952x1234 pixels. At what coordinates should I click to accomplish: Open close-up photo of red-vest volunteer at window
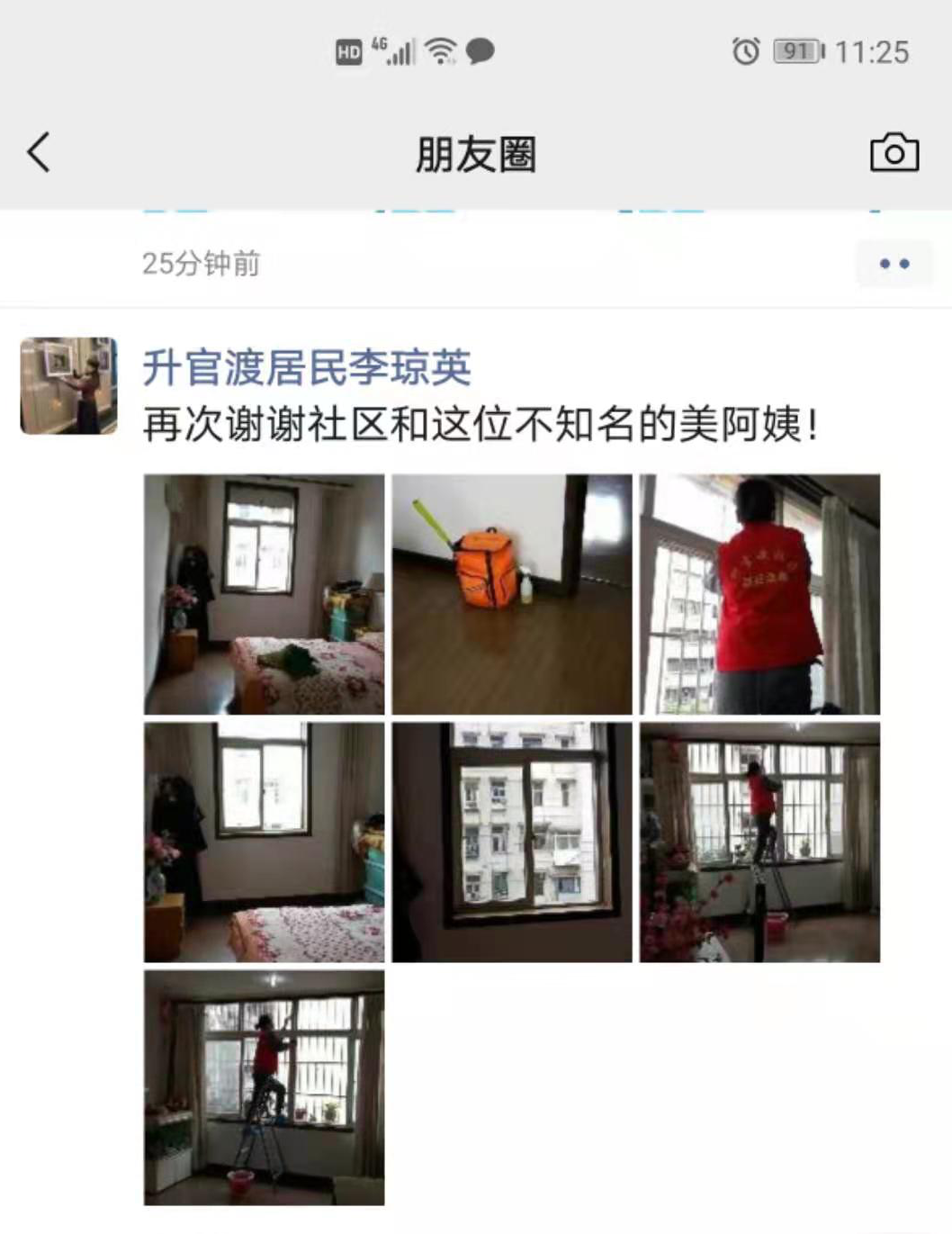point(759,594)
